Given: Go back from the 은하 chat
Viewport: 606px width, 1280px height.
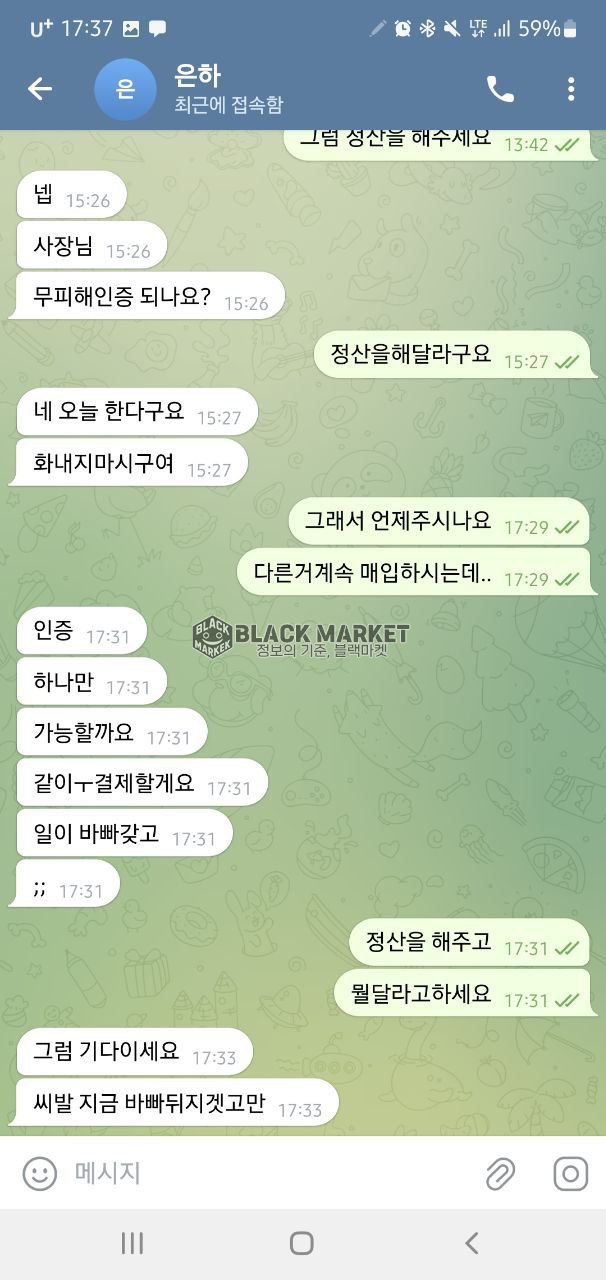Looking at the screenshot, I should (x=40, y=89).
